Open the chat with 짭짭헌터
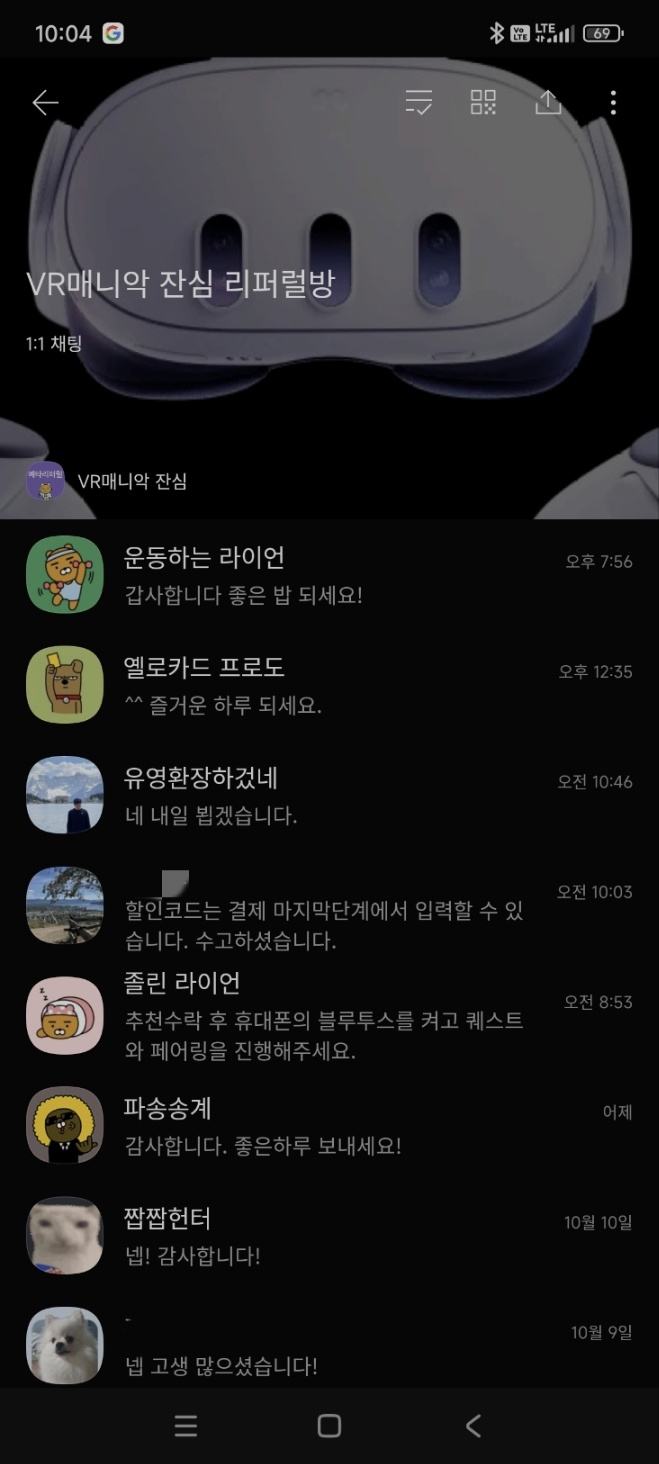 (x=328, y=1236)
